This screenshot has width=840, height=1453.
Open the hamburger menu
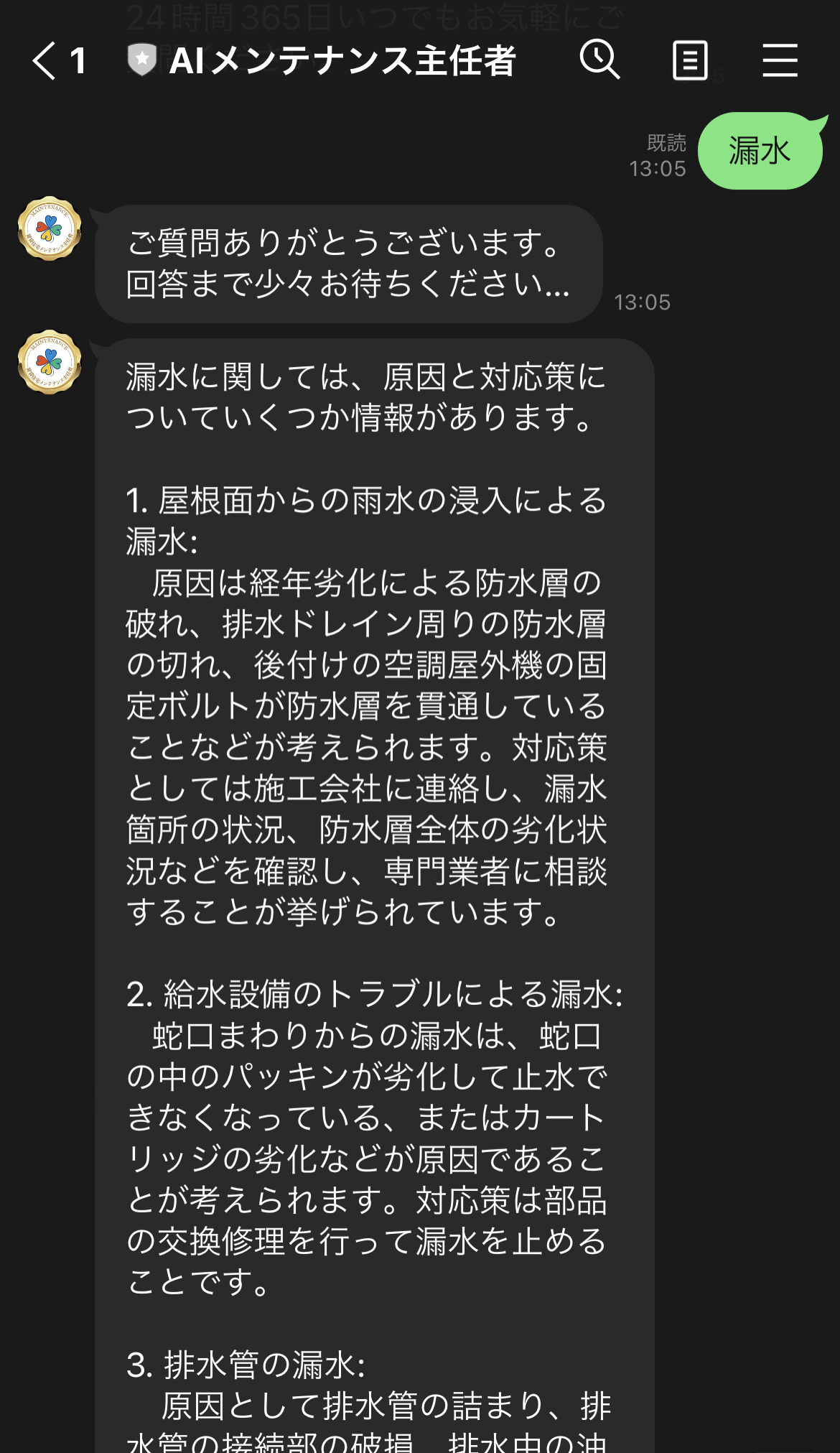(780, 60)
